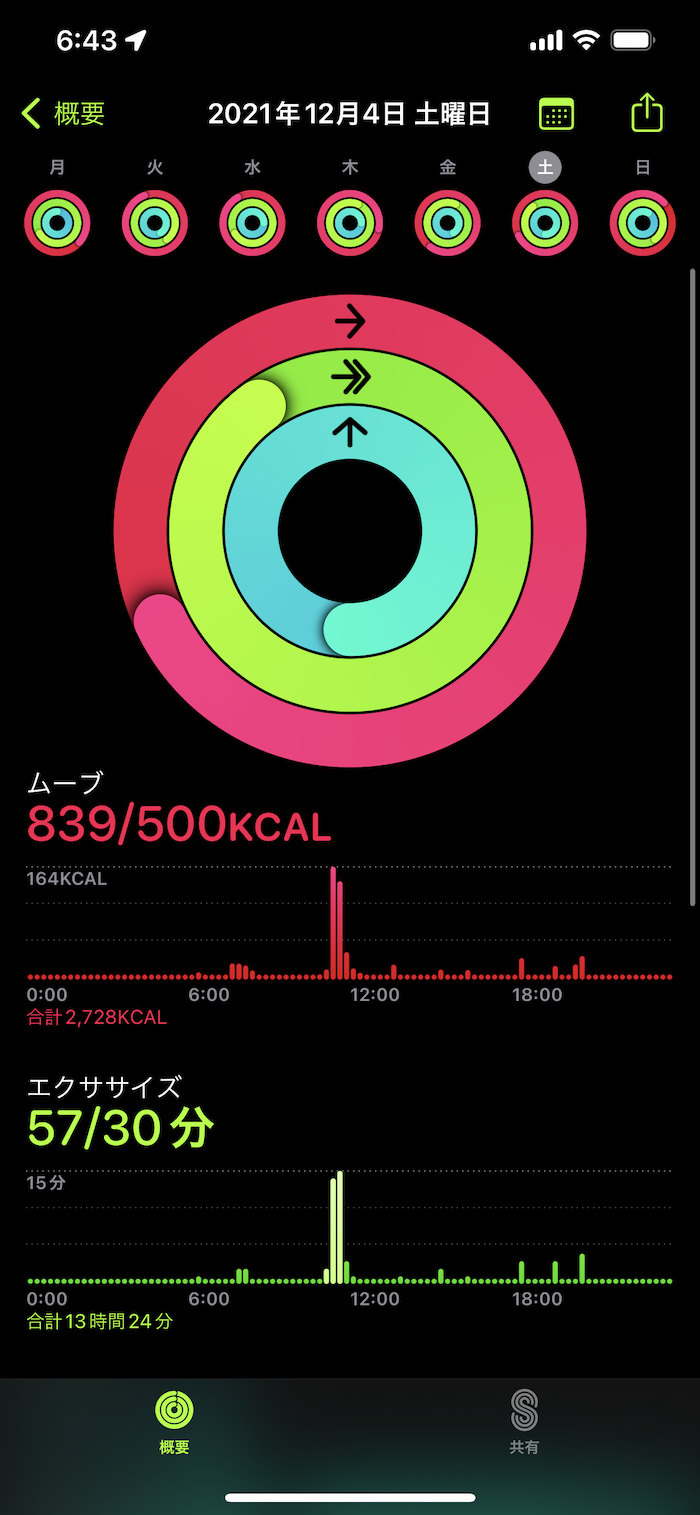Select Wednesday (水) activity rings
Screen dimensions: 700x1515
tap(252, 222)
